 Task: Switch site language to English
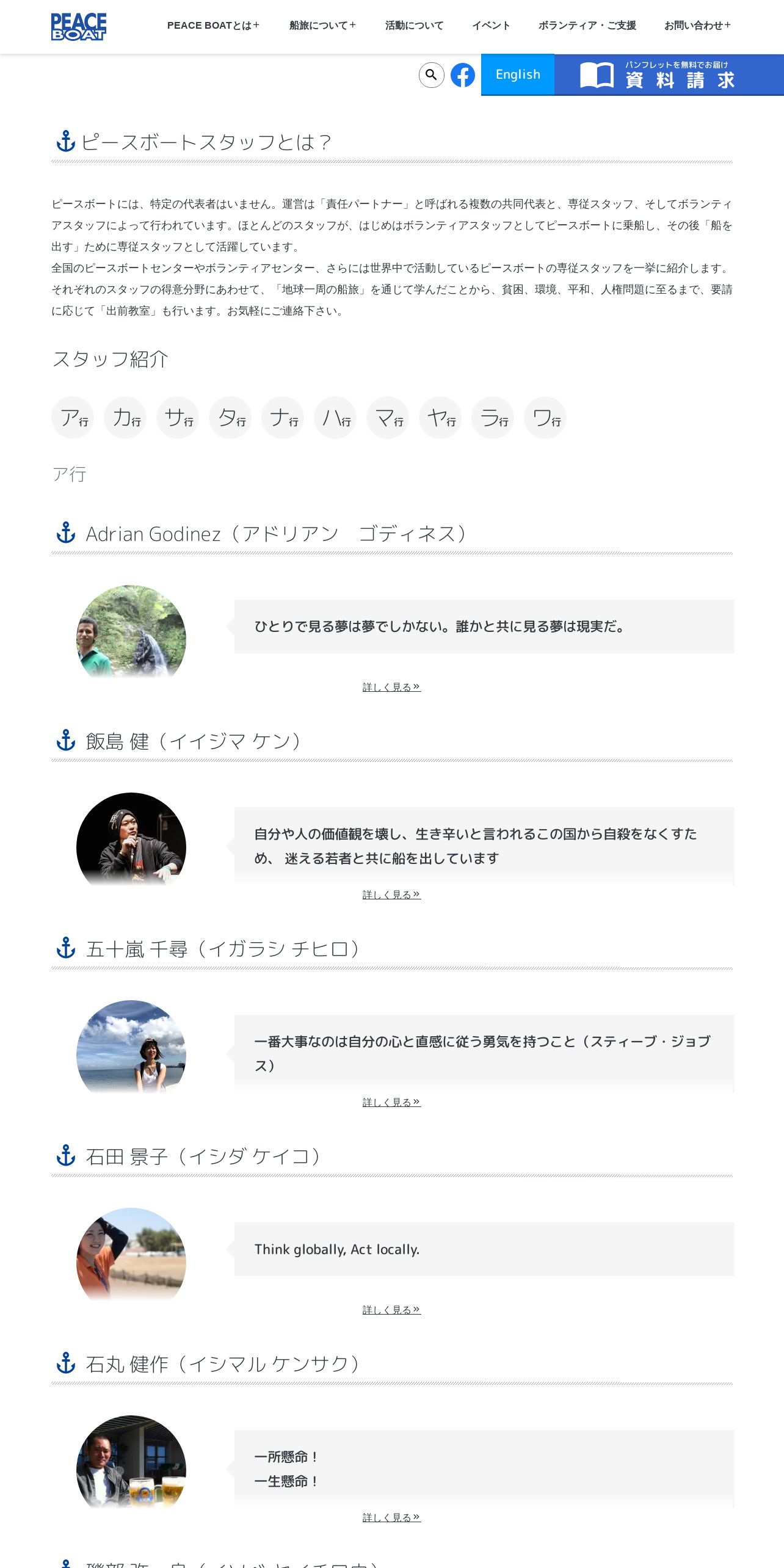pyautogui.click(x=518, y=74)
